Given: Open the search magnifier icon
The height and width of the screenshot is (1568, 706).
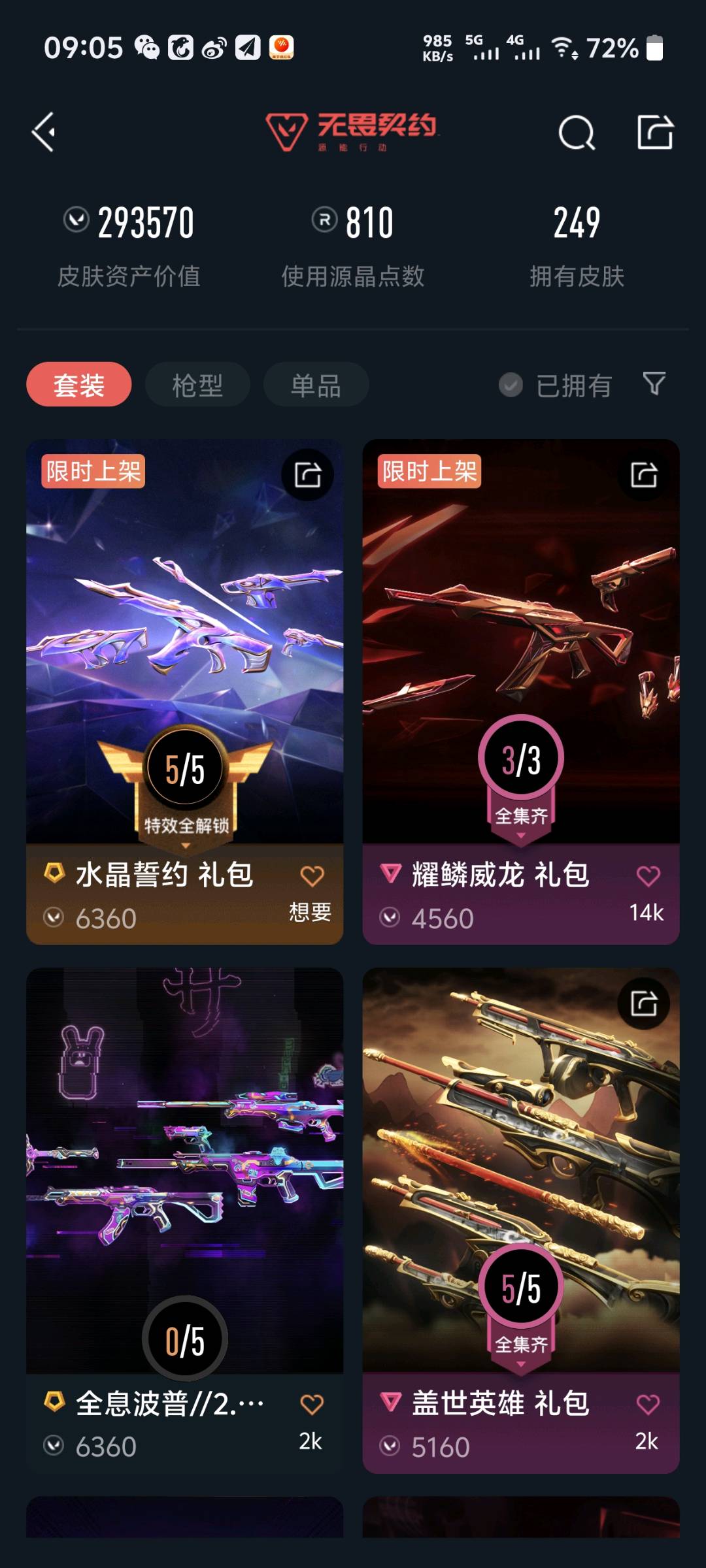Looking at the screenshot, I should click(577, 133).
